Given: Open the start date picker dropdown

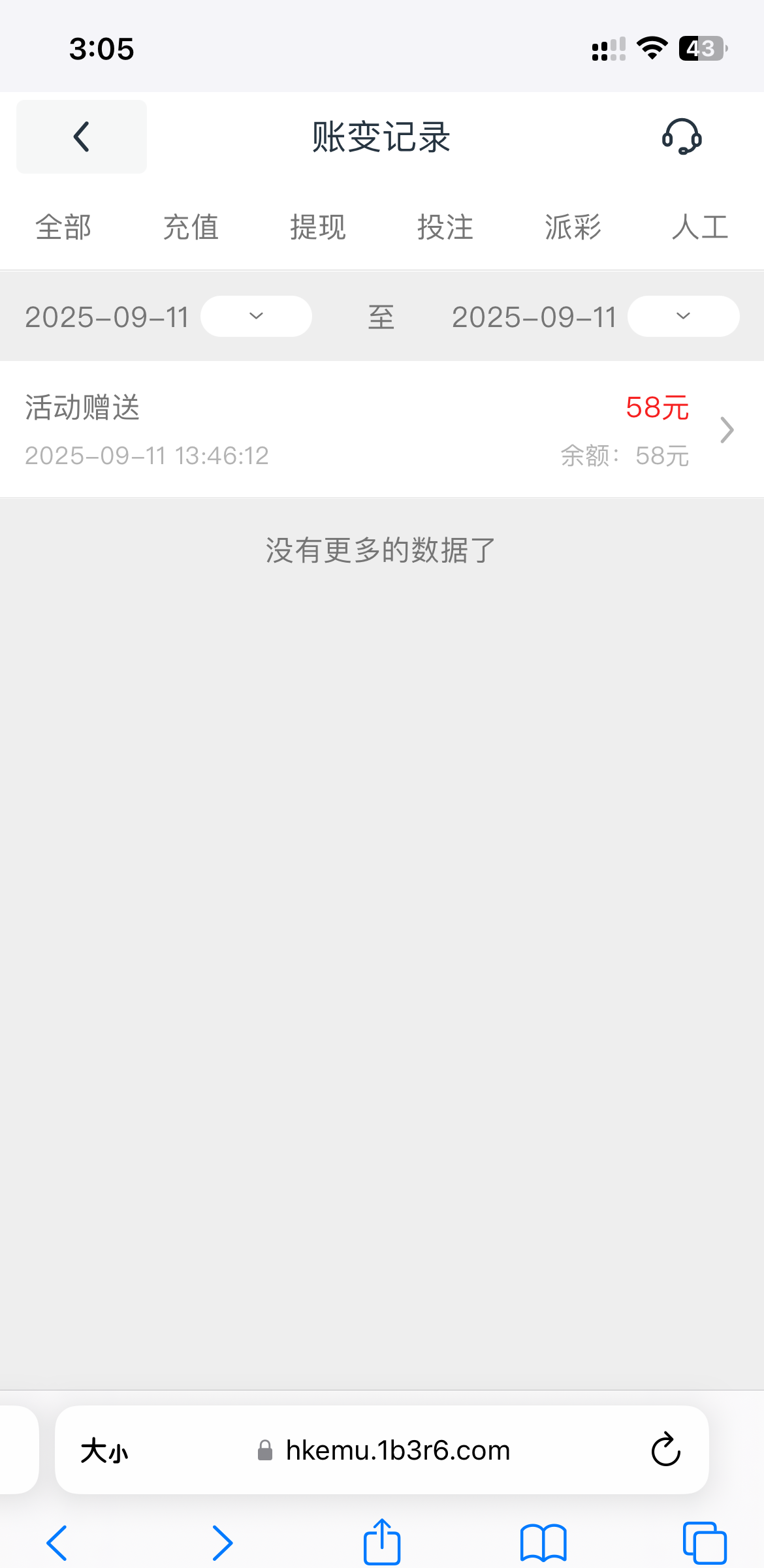Looking at the screenshot, I should (x=255, y=317).
